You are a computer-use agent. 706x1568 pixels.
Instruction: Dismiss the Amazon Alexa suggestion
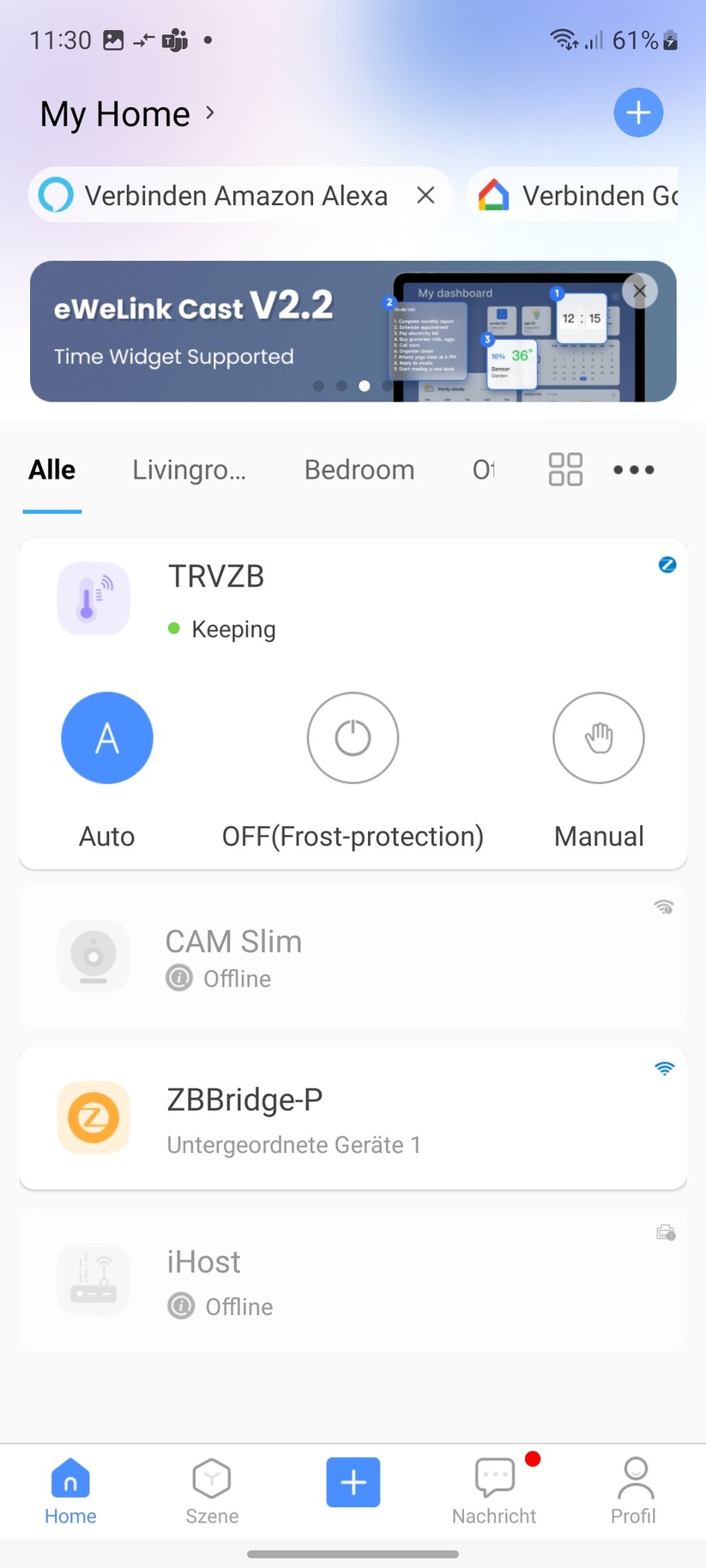pos(425,195)
